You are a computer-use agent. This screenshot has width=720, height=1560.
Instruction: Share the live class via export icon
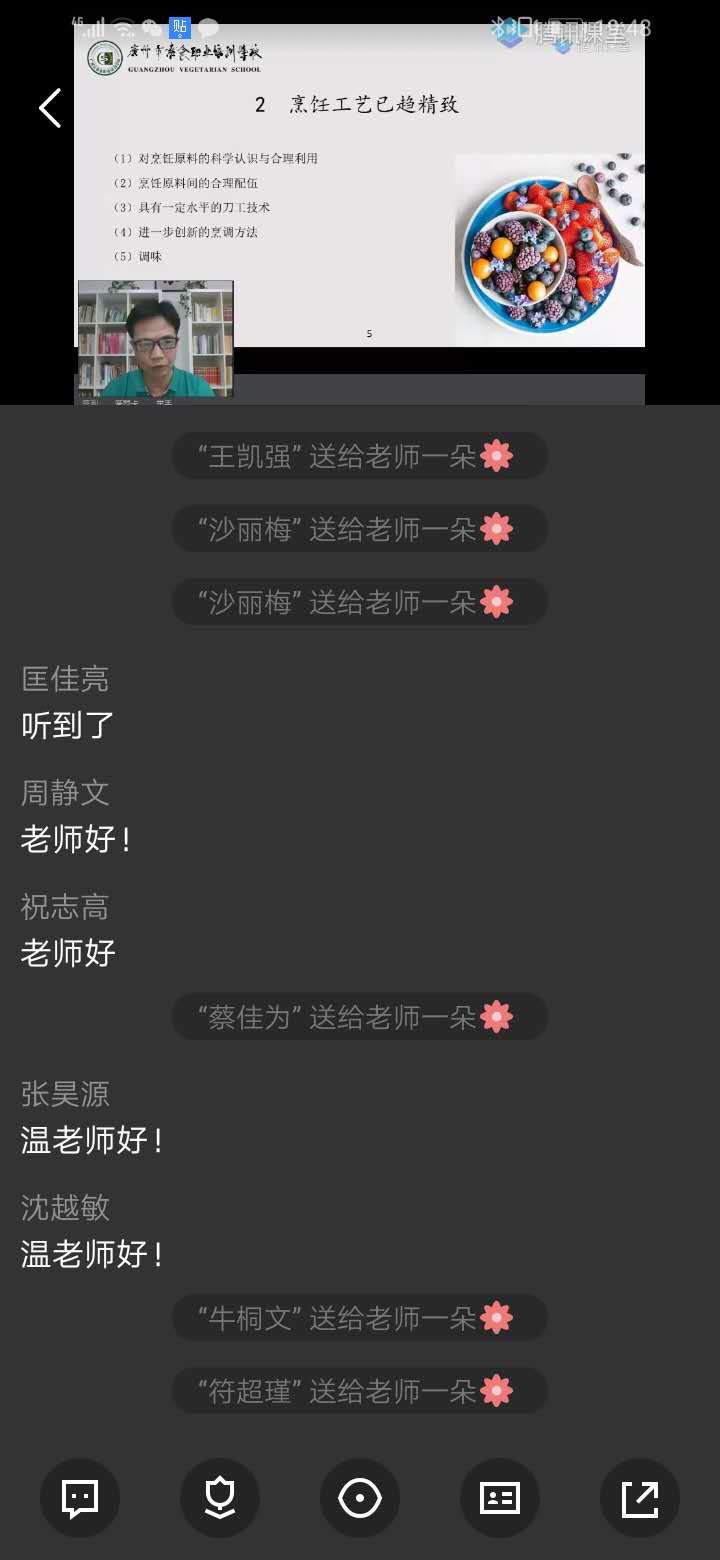(640, 1498)
